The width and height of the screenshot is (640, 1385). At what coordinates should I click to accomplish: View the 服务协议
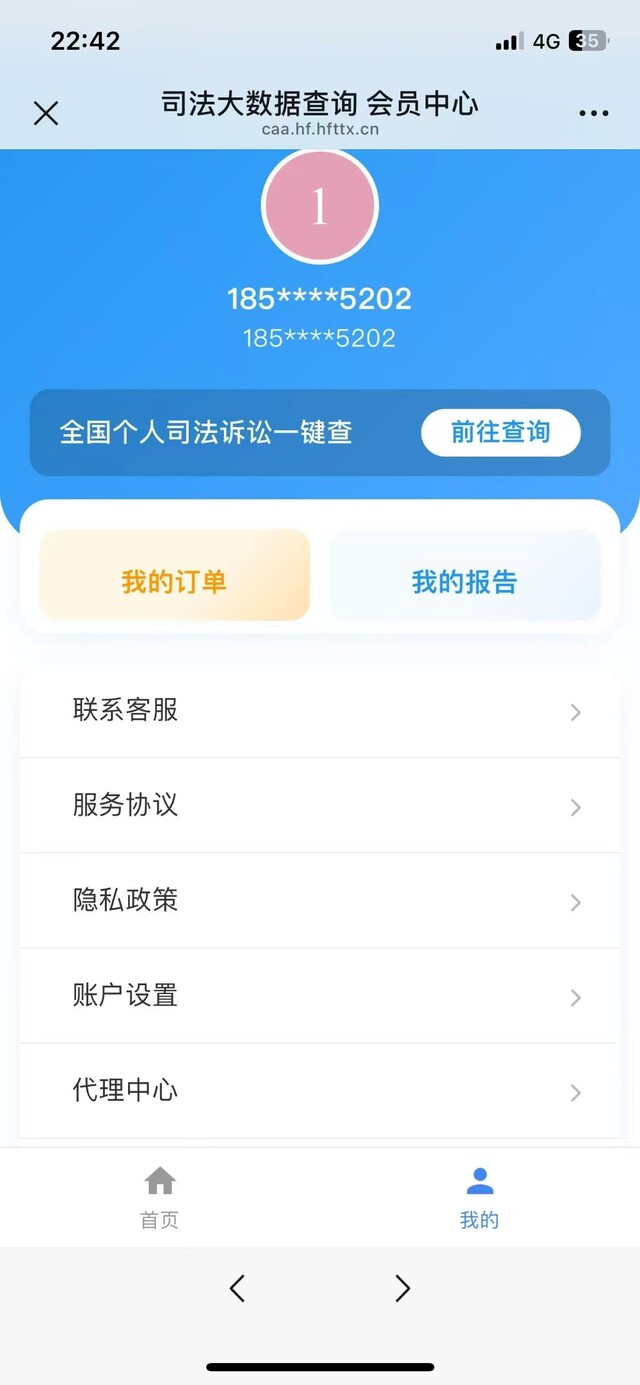(x=320, y=806)
